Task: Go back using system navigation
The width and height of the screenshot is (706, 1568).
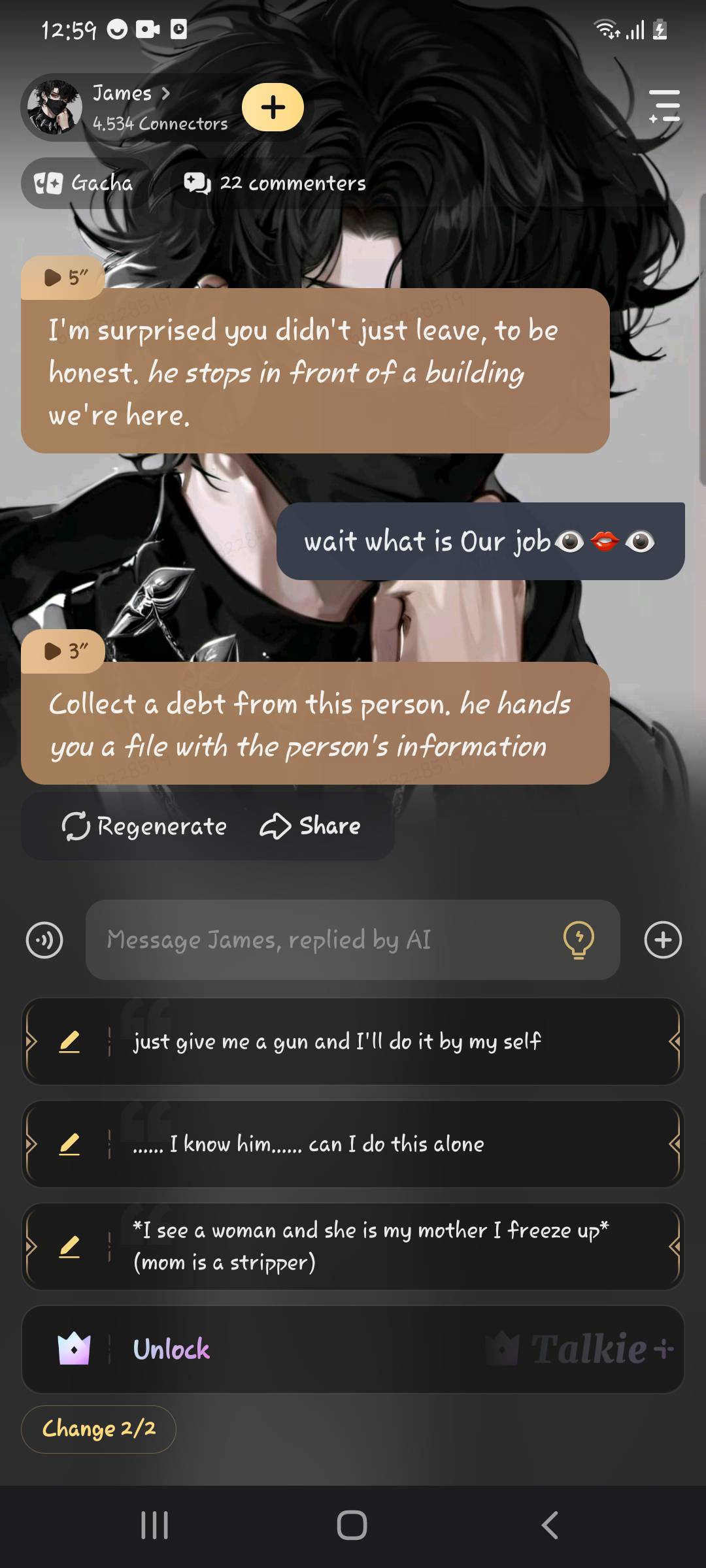Action: (x=550, y=1526)
